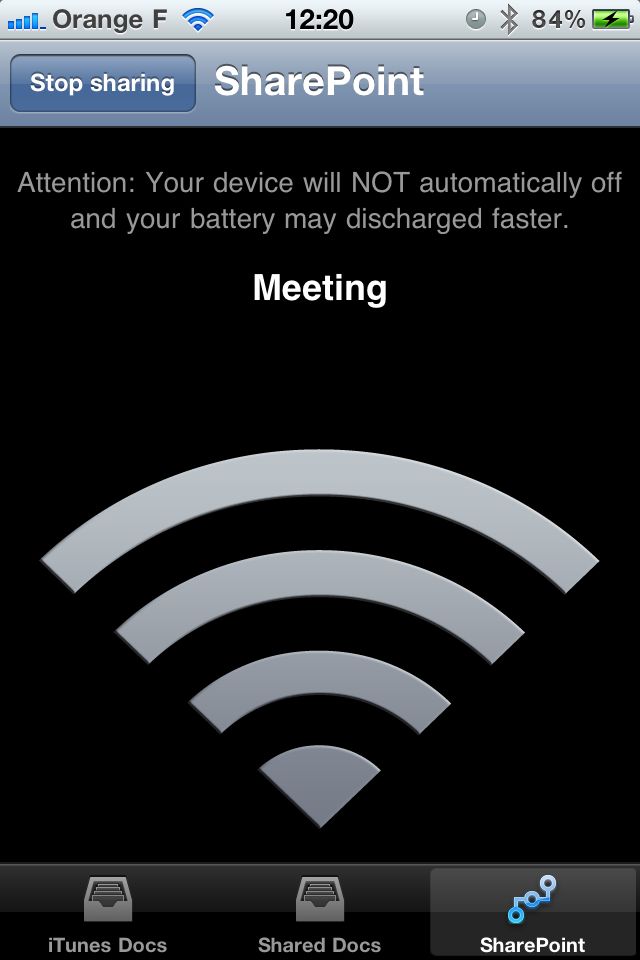Select the SharePoint tab
Viewport: 640px width, 960px height.
coord(532,913)
